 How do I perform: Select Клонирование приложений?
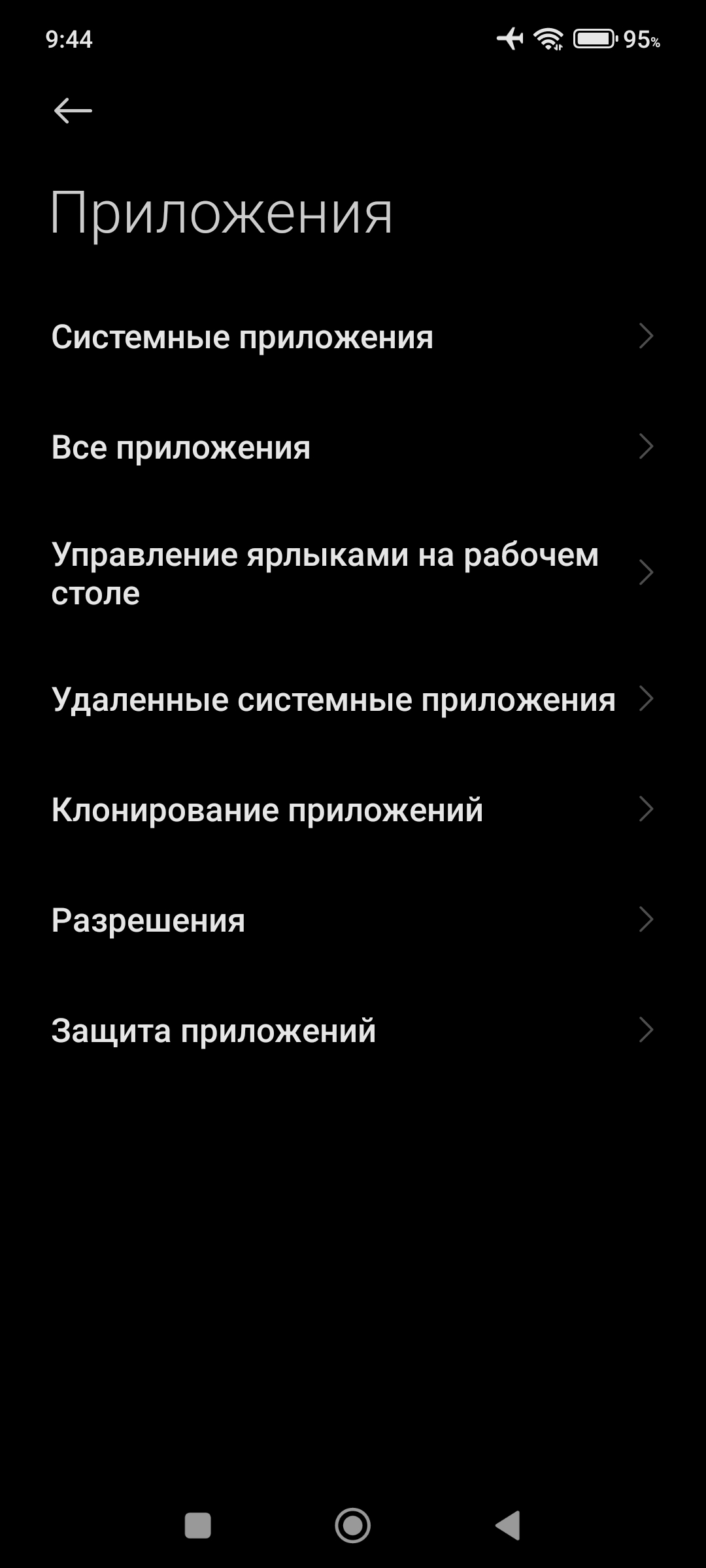pyautogui.click(x=353, y=810)
